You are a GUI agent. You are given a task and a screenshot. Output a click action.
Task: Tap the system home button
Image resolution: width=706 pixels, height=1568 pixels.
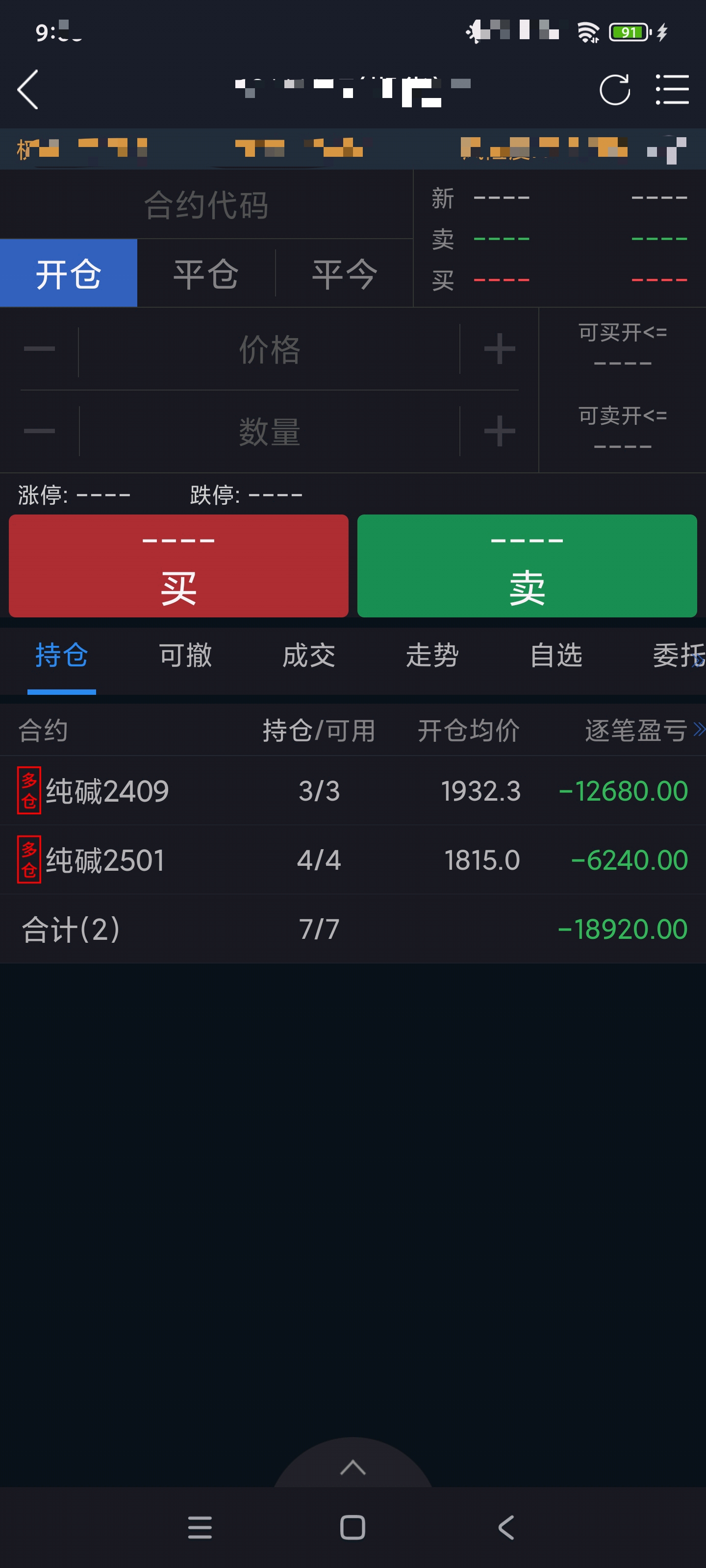pos(353,1527)
